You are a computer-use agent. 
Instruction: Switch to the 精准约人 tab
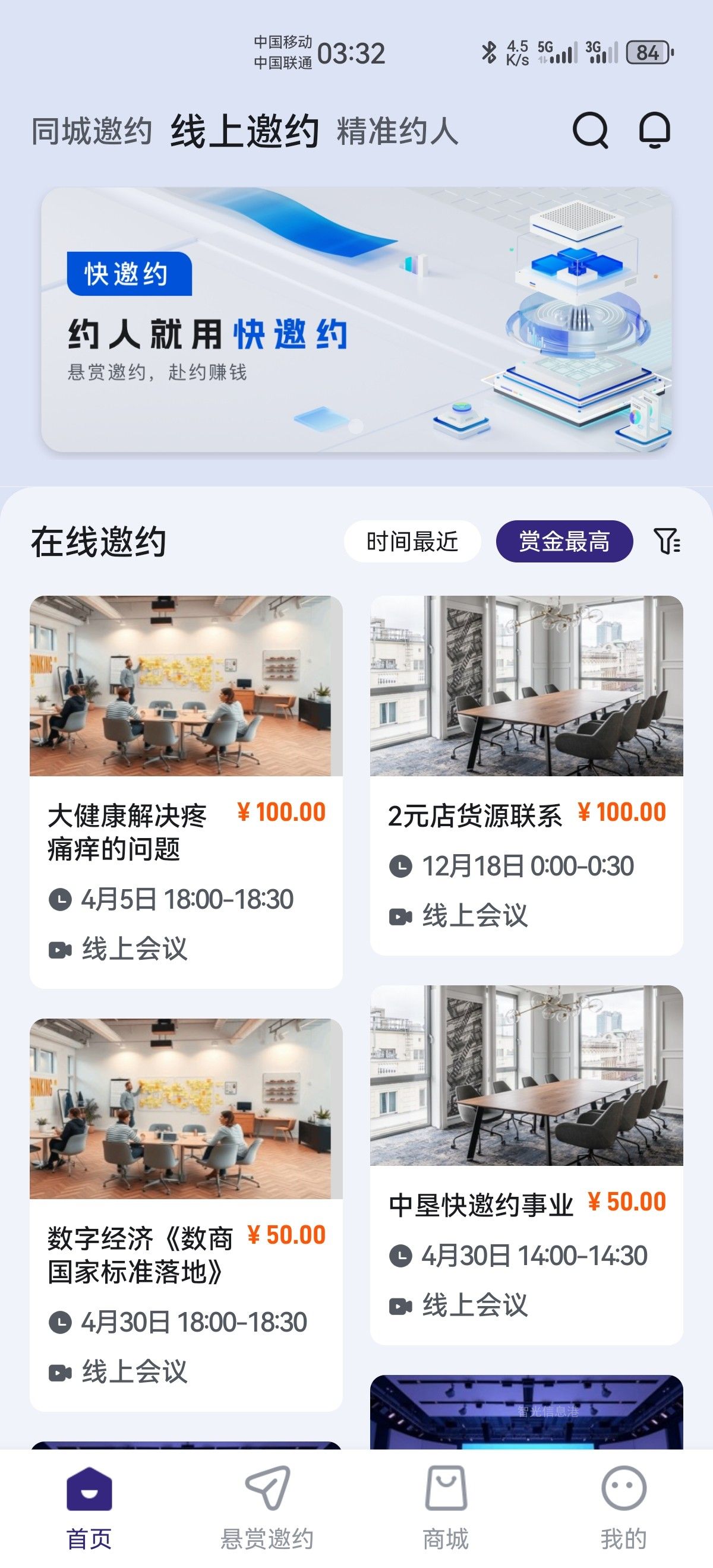[x=397, y=131]
